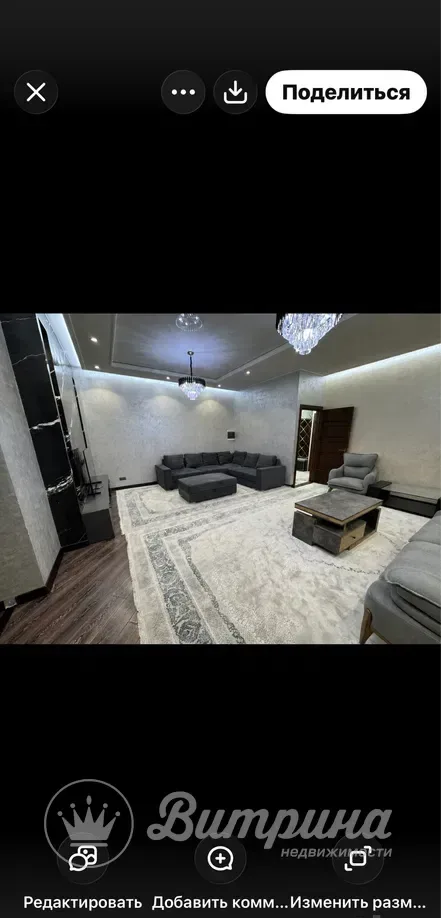Select Редактировать to edit the photo
Viewport: 441px width, 918px height.
click(x=83, y=877)
